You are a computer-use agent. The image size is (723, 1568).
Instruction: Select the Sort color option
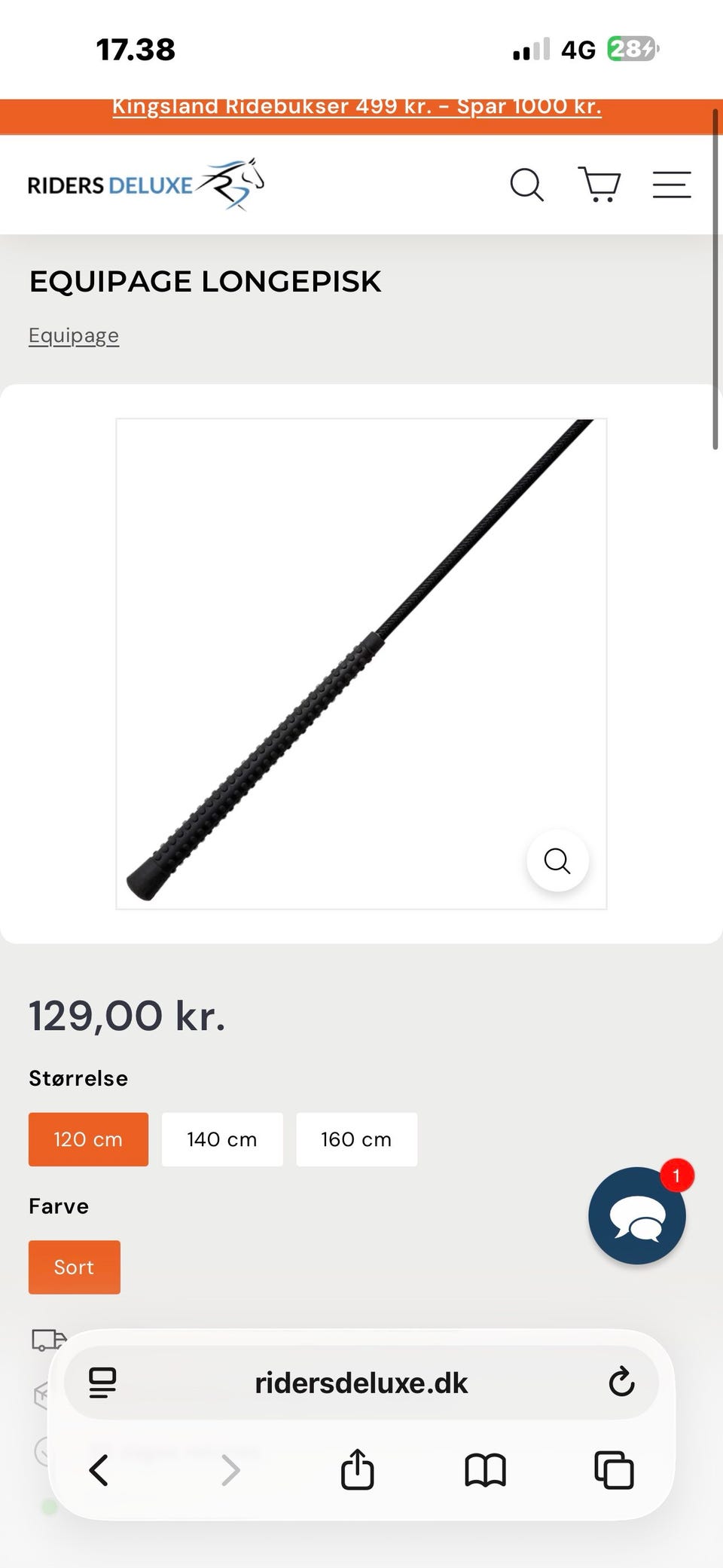pyautogui.click(x=75, y=1267)
